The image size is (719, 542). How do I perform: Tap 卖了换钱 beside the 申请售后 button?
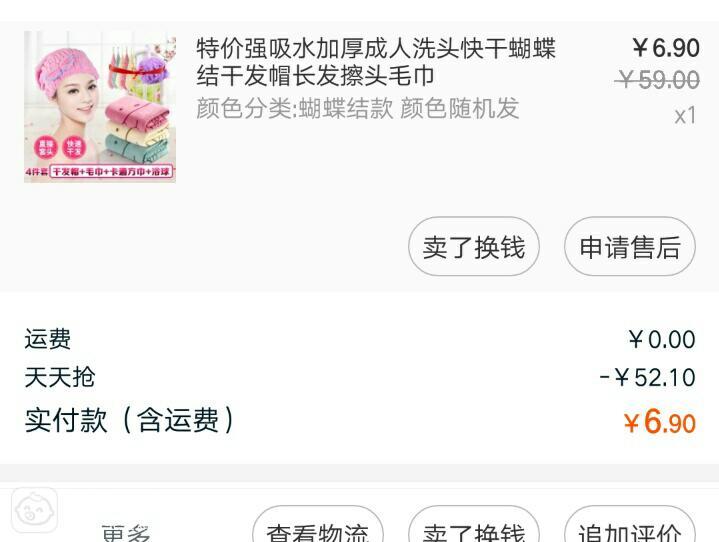[474, 247]
